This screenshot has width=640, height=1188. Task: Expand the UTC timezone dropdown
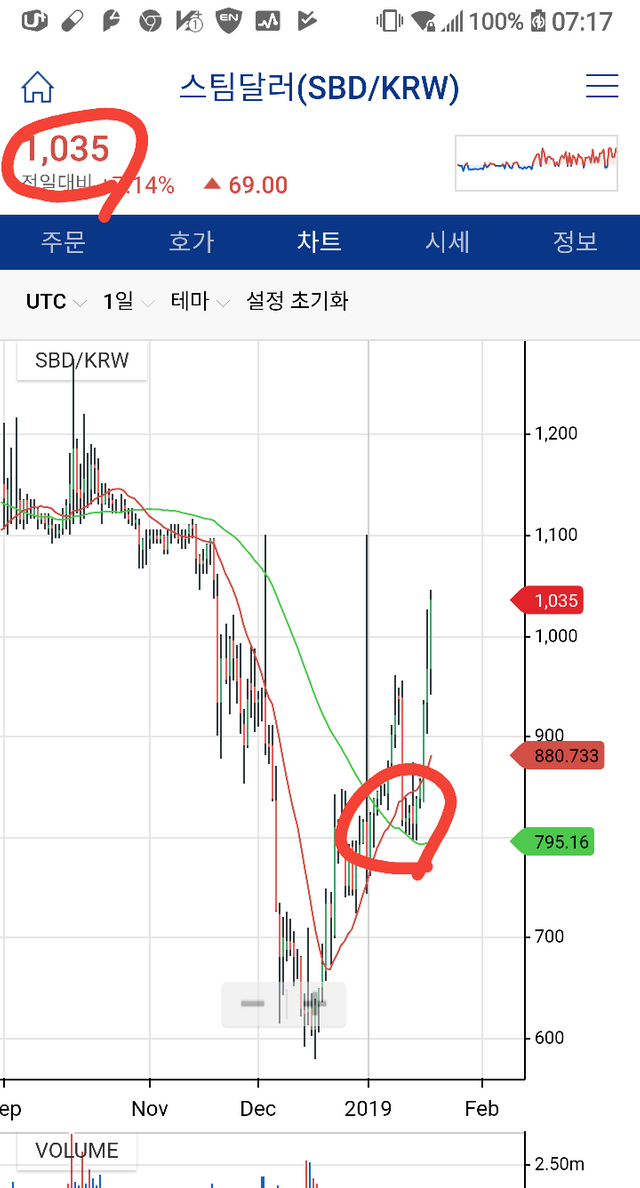(55, 301)
